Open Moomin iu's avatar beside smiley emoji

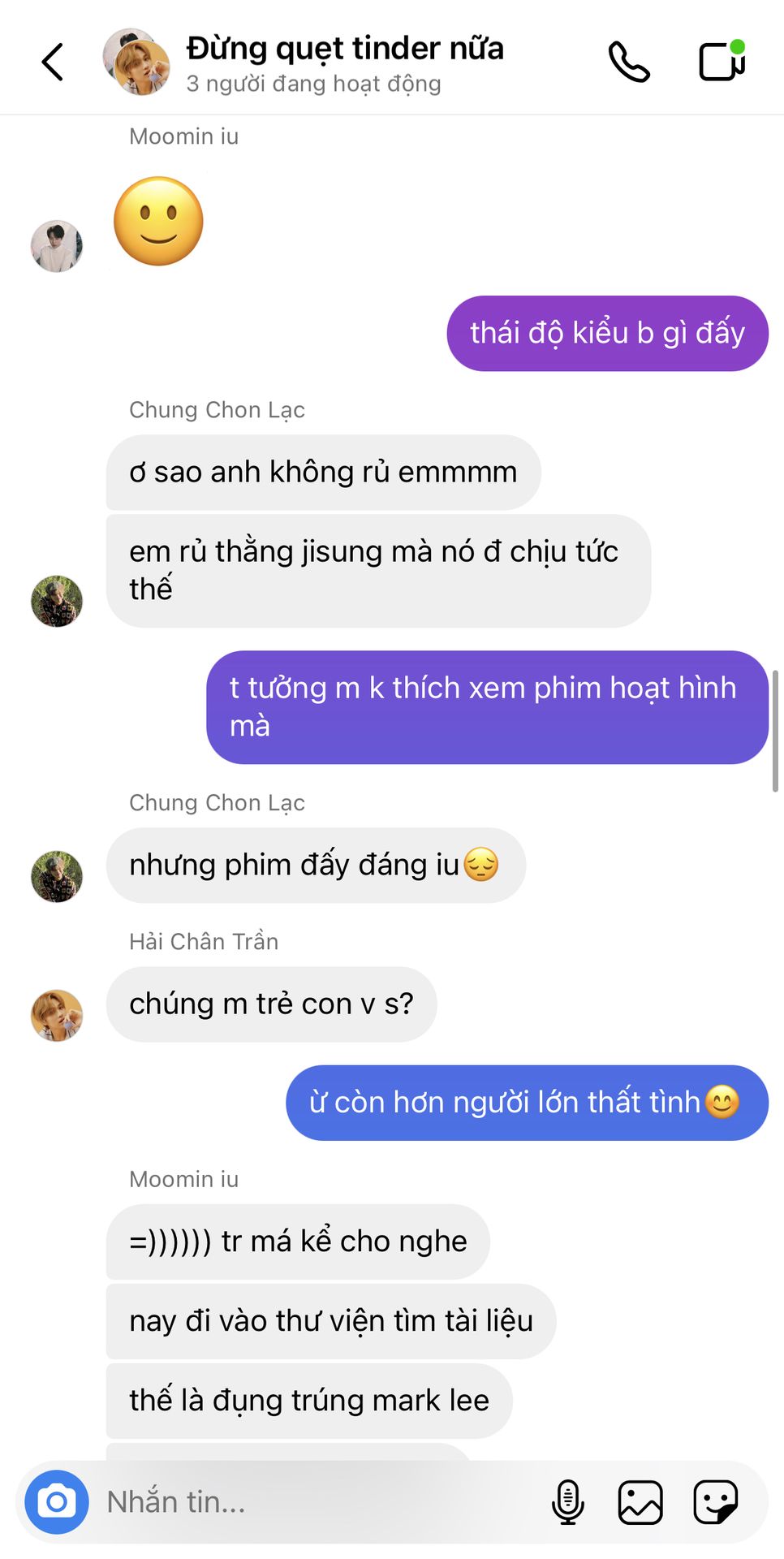click(x=57, y=246)
